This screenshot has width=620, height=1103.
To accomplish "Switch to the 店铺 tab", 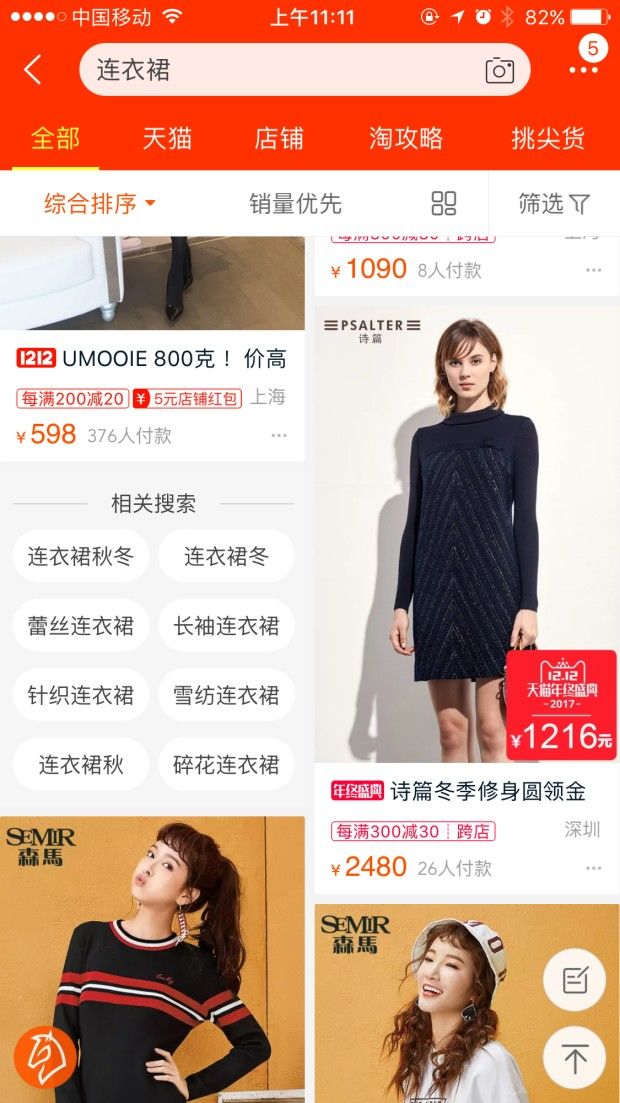I will click(x=279, y=138).
